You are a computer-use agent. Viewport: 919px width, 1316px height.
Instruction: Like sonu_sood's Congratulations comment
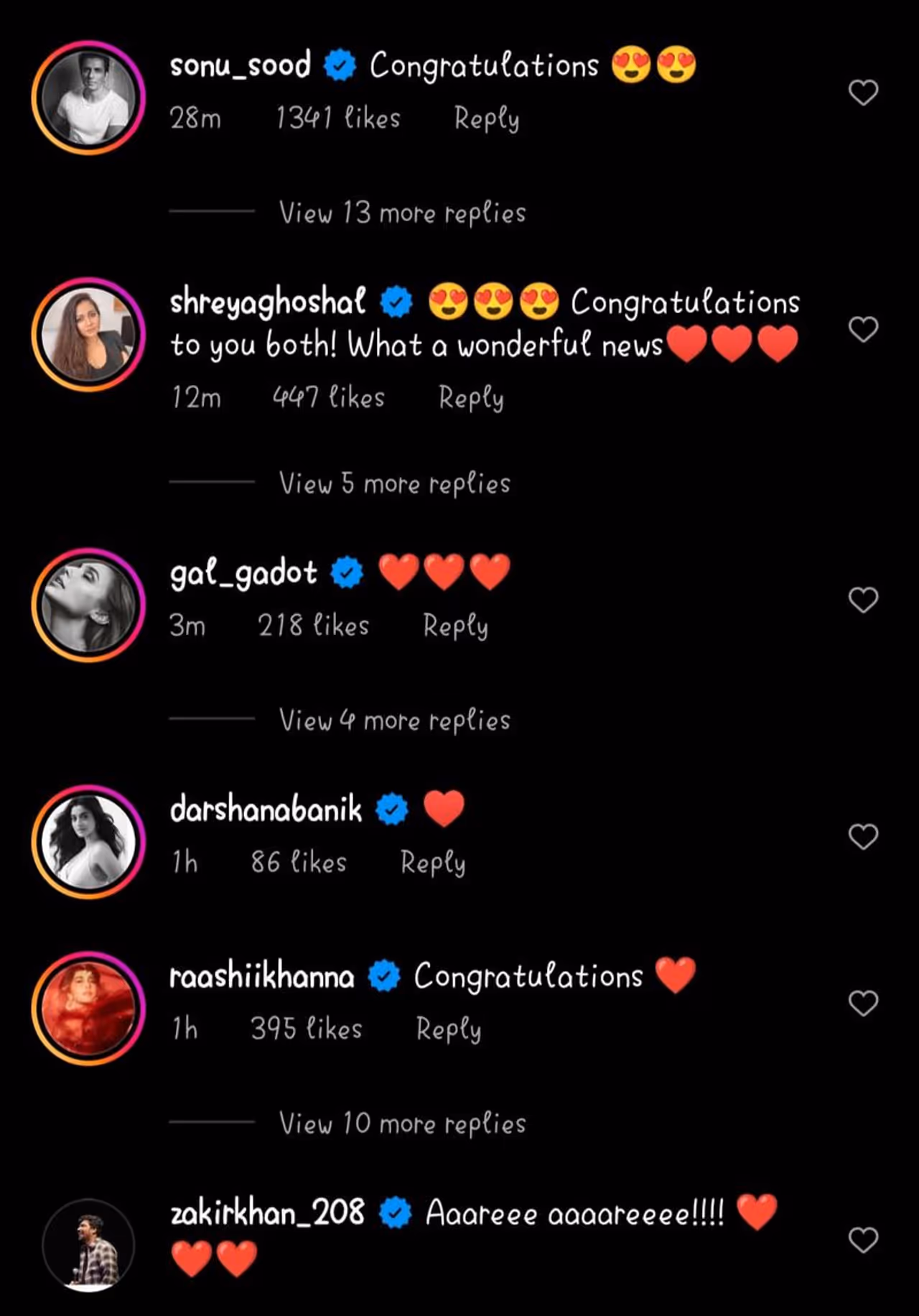coord(863,93)
